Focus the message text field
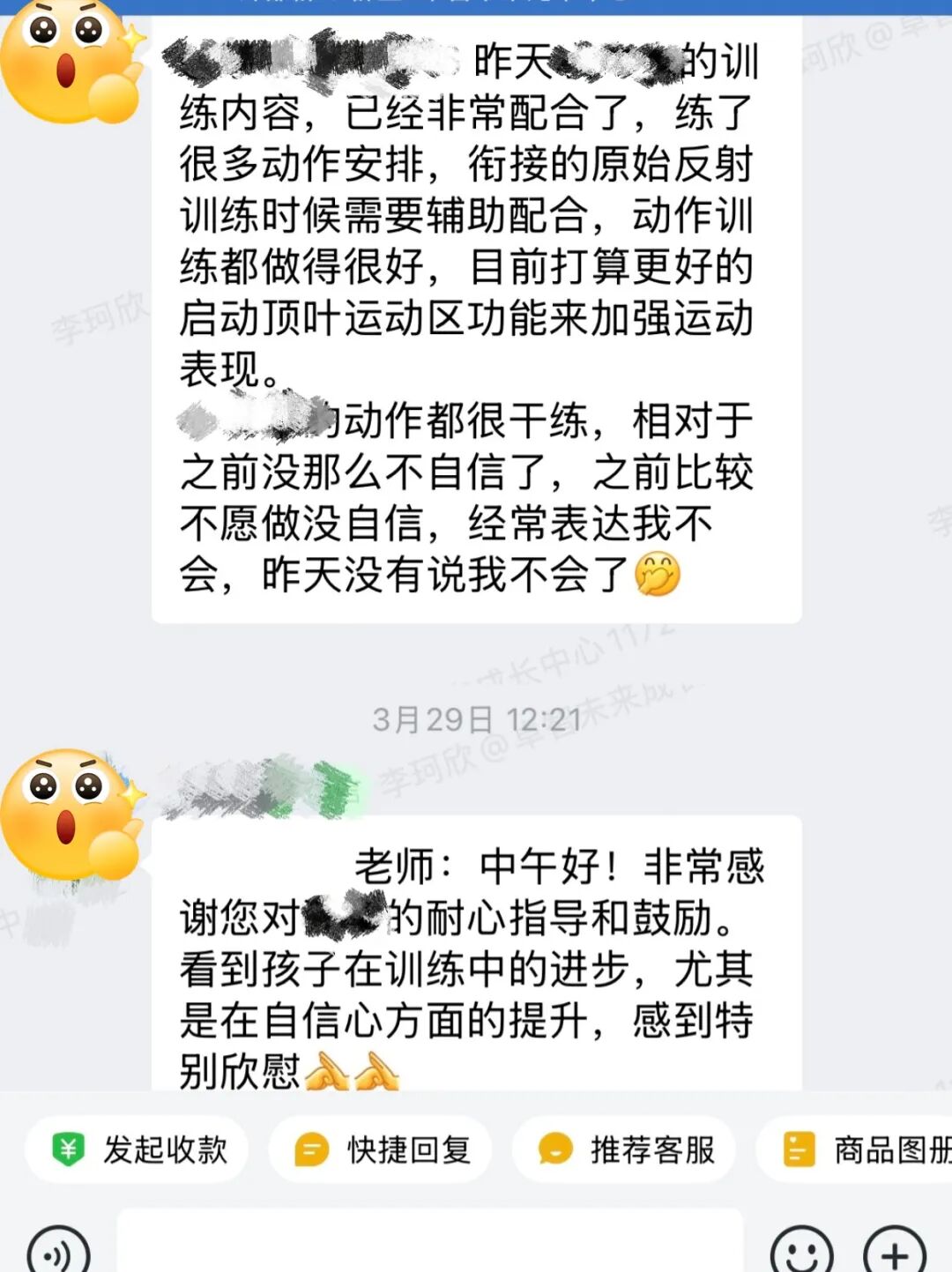This screenshot has width=952, height=1272. pos(430,1241)
